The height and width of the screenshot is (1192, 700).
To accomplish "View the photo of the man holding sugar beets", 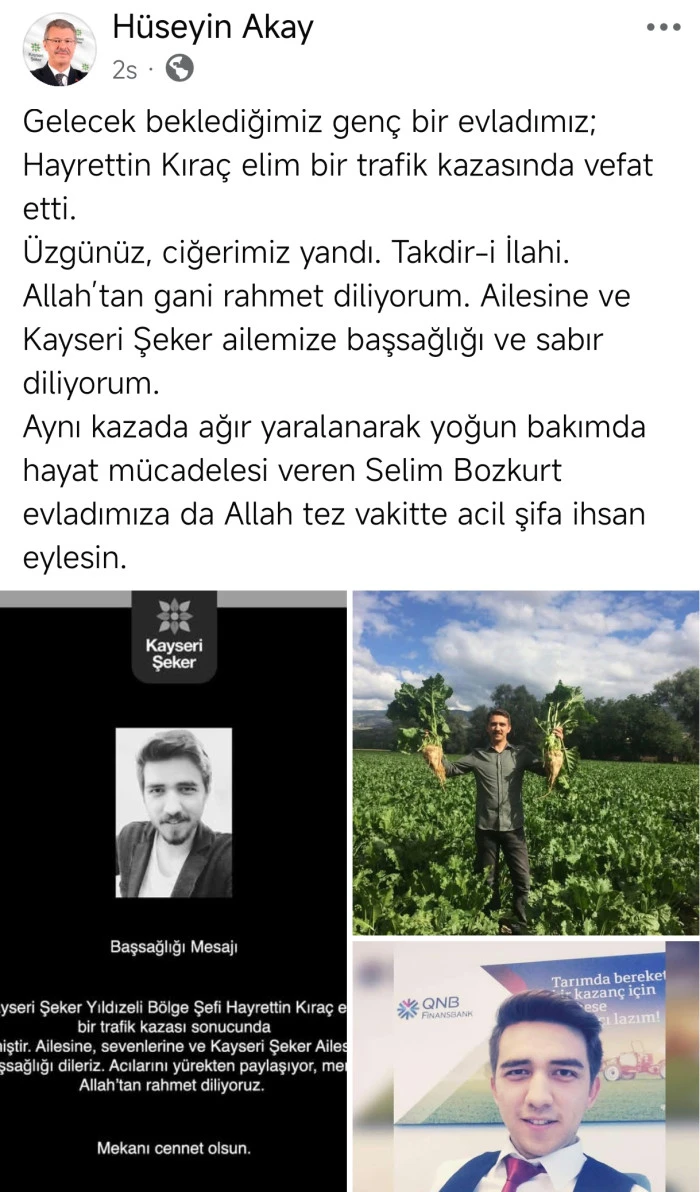I will click(x=525, y=762).
